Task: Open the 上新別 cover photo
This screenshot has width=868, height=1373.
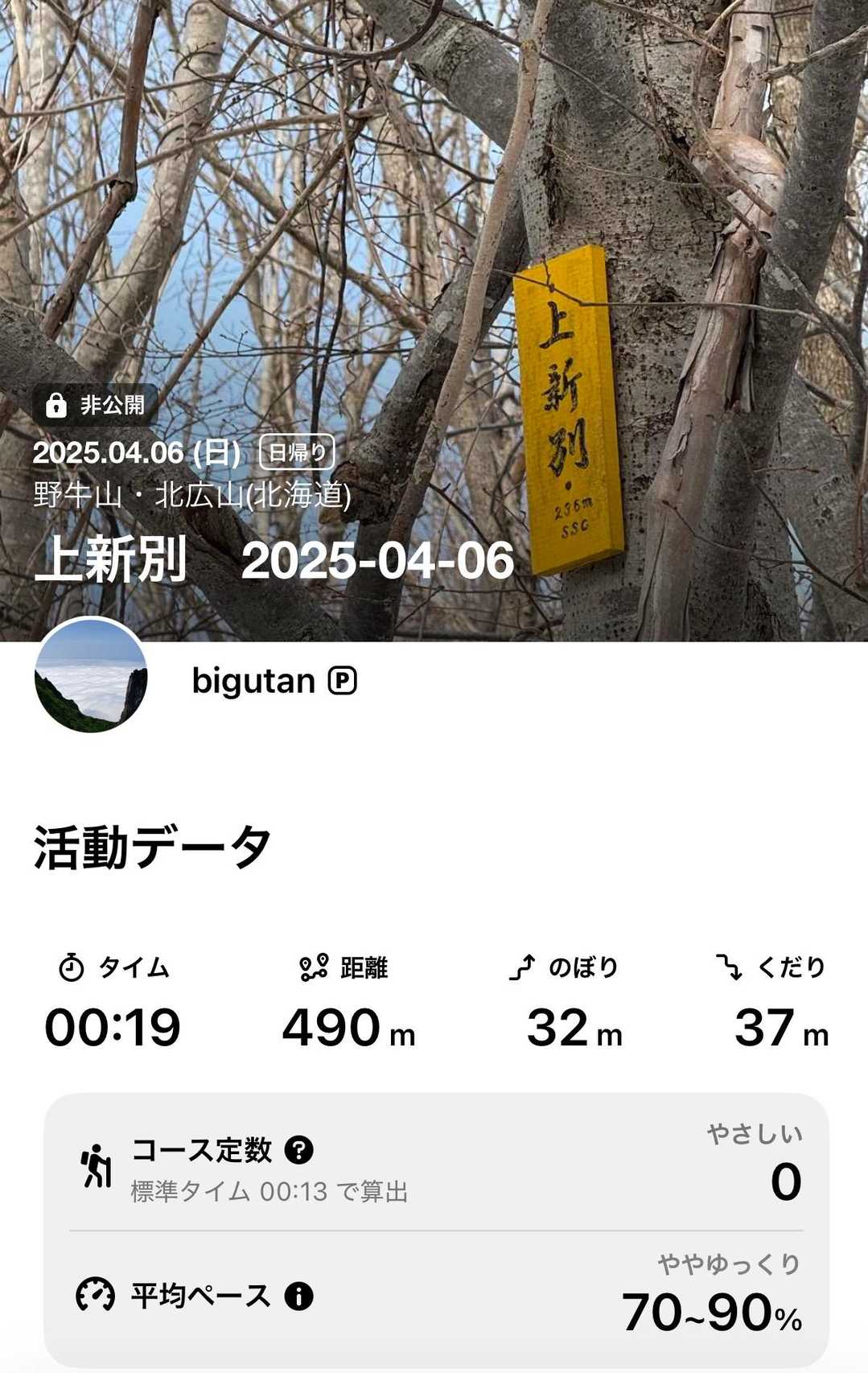Action: [x=434, y=241]
